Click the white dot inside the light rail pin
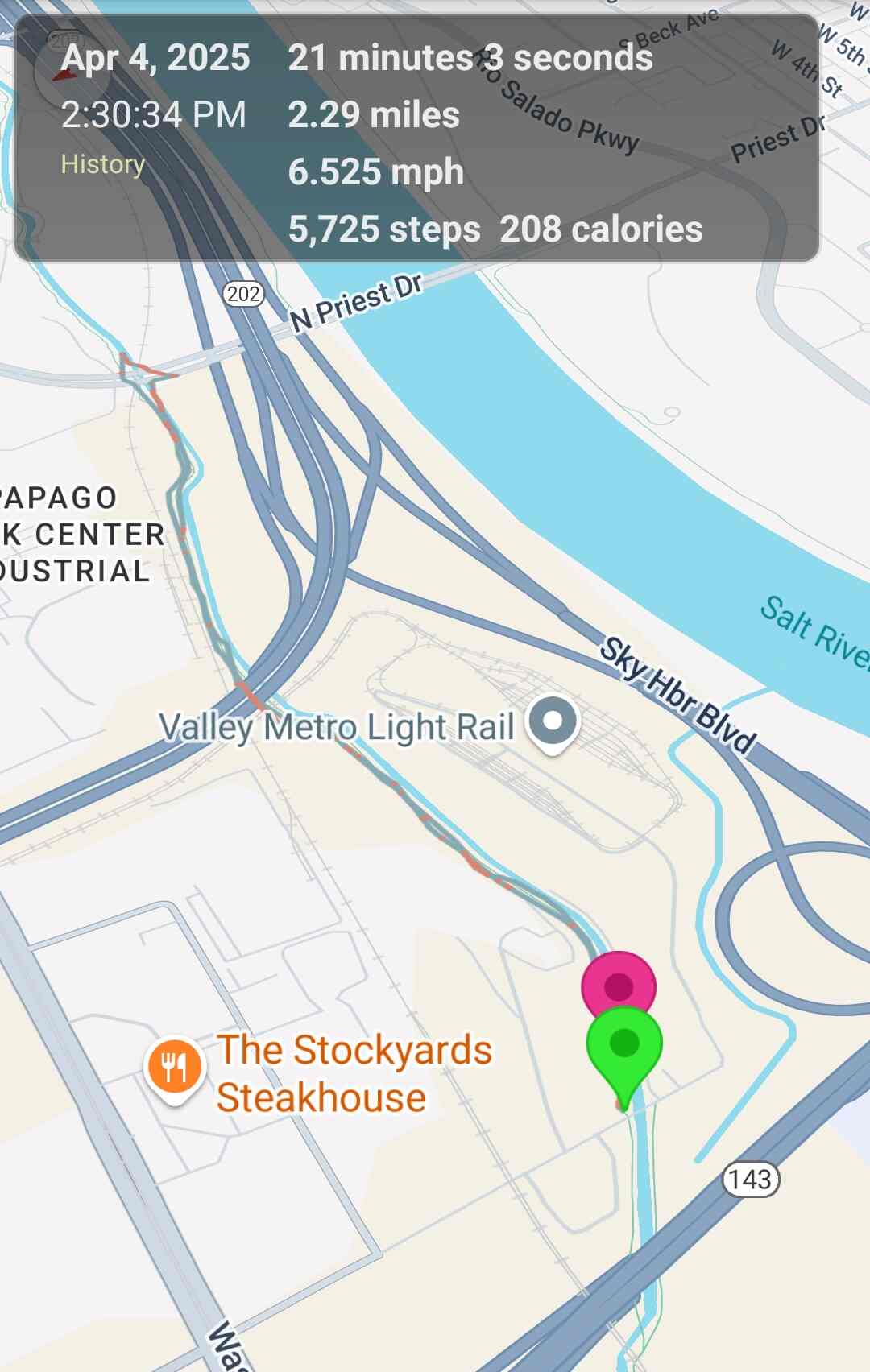870x1372 pixels. click(x=551, y=719)
